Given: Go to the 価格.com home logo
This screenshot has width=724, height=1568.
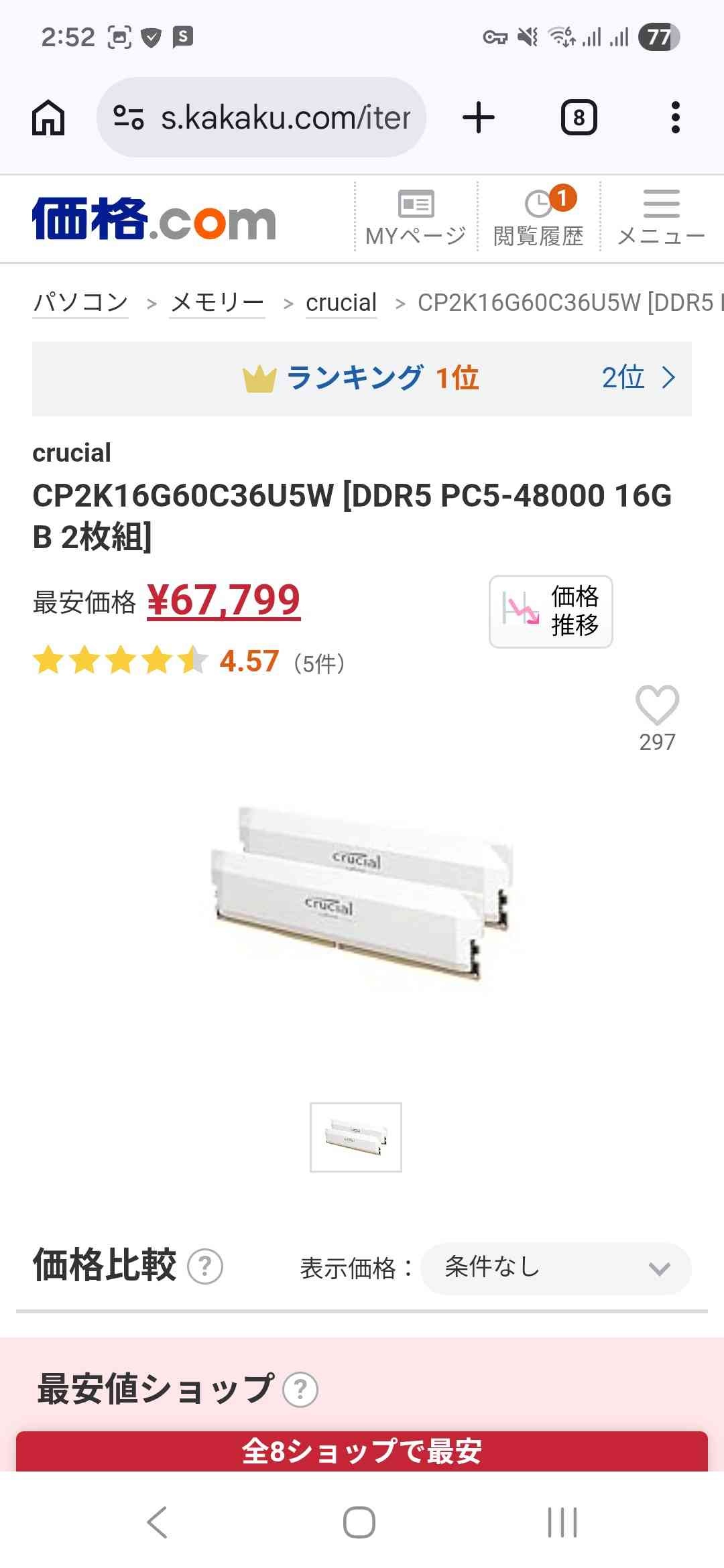Looking at the screenshot, I should pyautogui.click(x=154, y=219).
